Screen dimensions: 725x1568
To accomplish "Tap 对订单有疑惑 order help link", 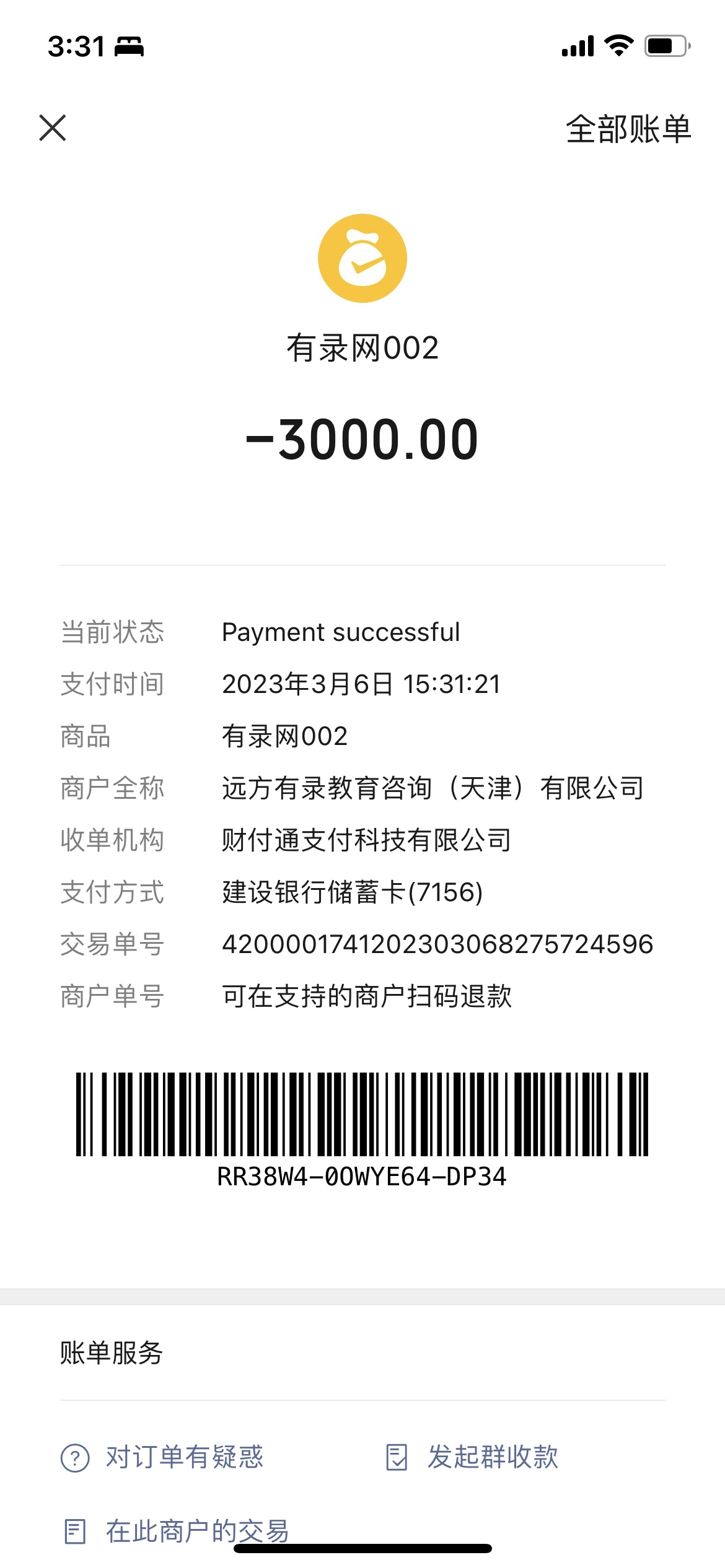I will point(162,1457).
